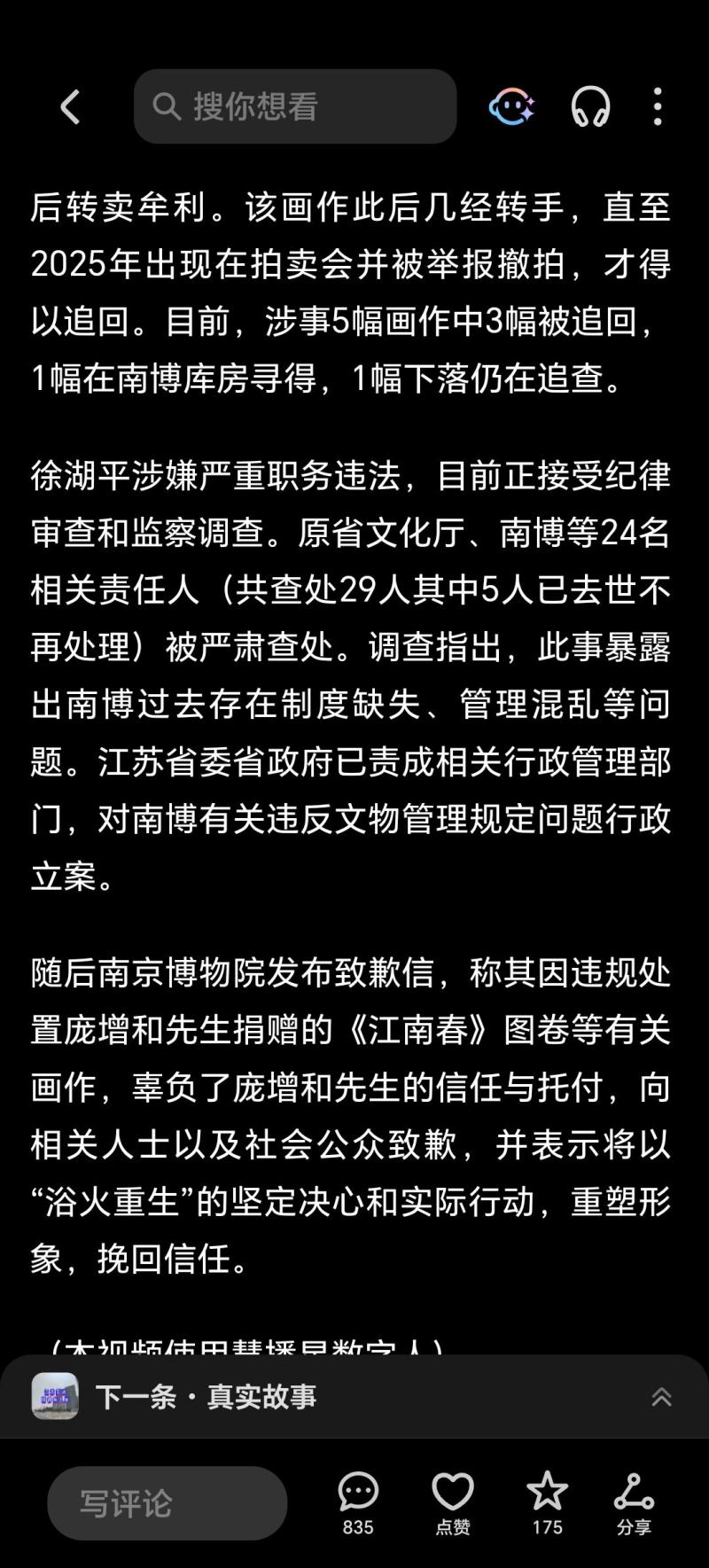
Task: Expand the 下一条 panel with double chevron
Action: [661, 1398]
